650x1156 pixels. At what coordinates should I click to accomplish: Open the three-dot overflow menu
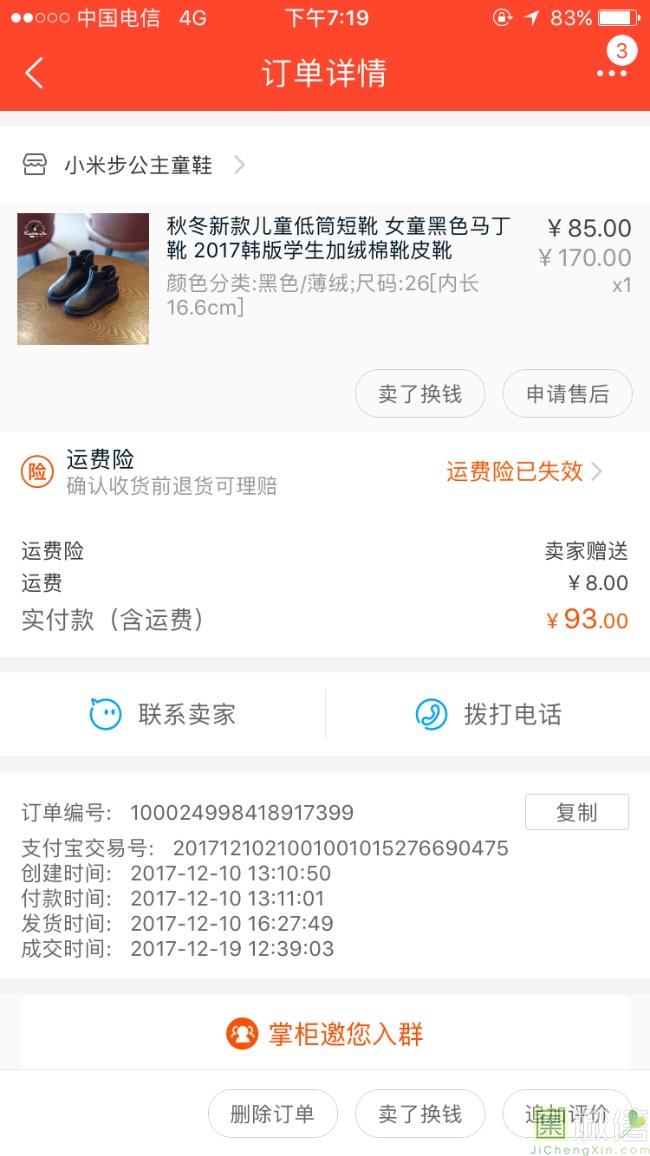click(611, 73)
